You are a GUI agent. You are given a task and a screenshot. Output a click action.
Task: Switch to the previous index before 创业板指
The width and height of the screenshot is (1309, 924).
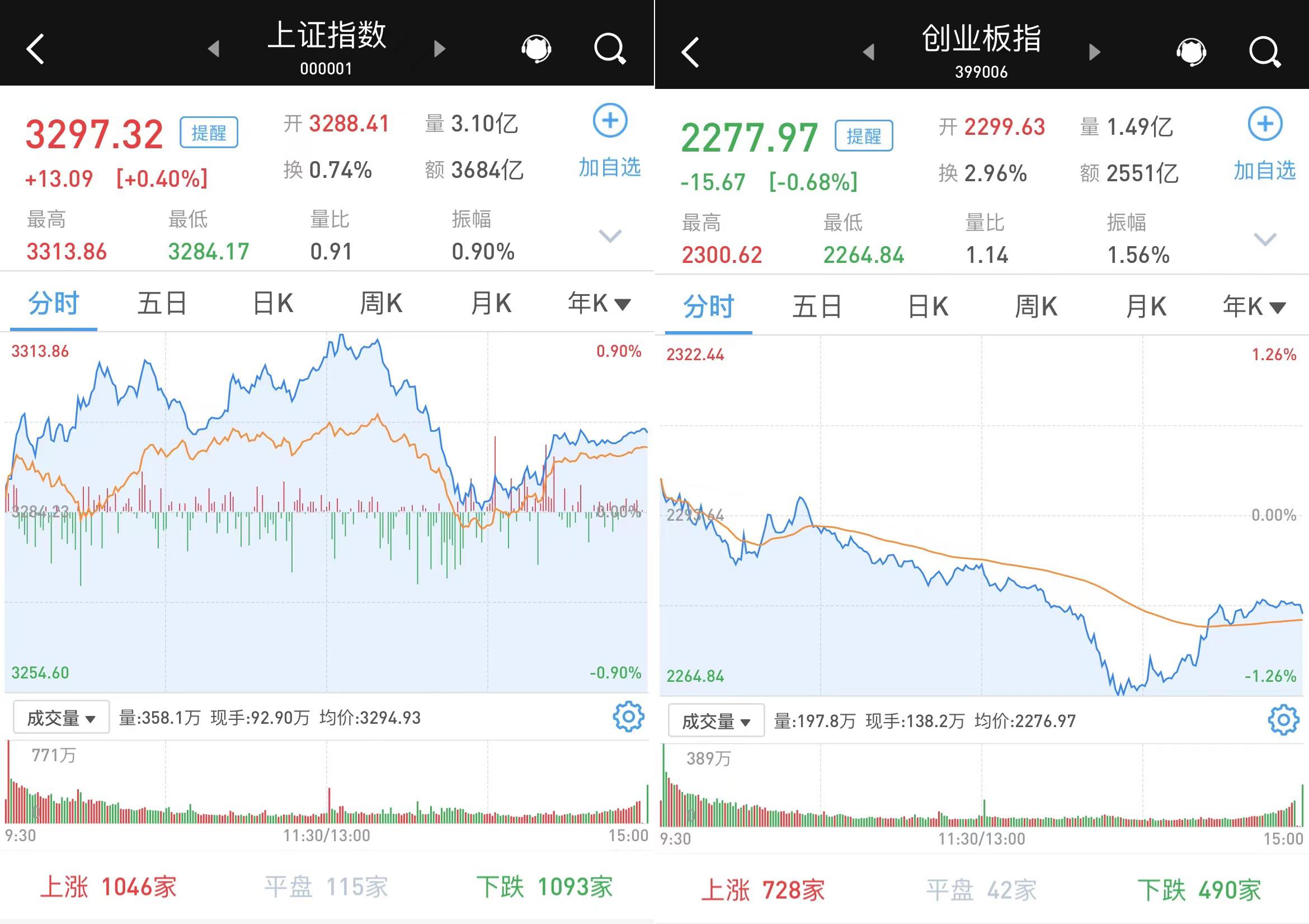pos(868,53)
